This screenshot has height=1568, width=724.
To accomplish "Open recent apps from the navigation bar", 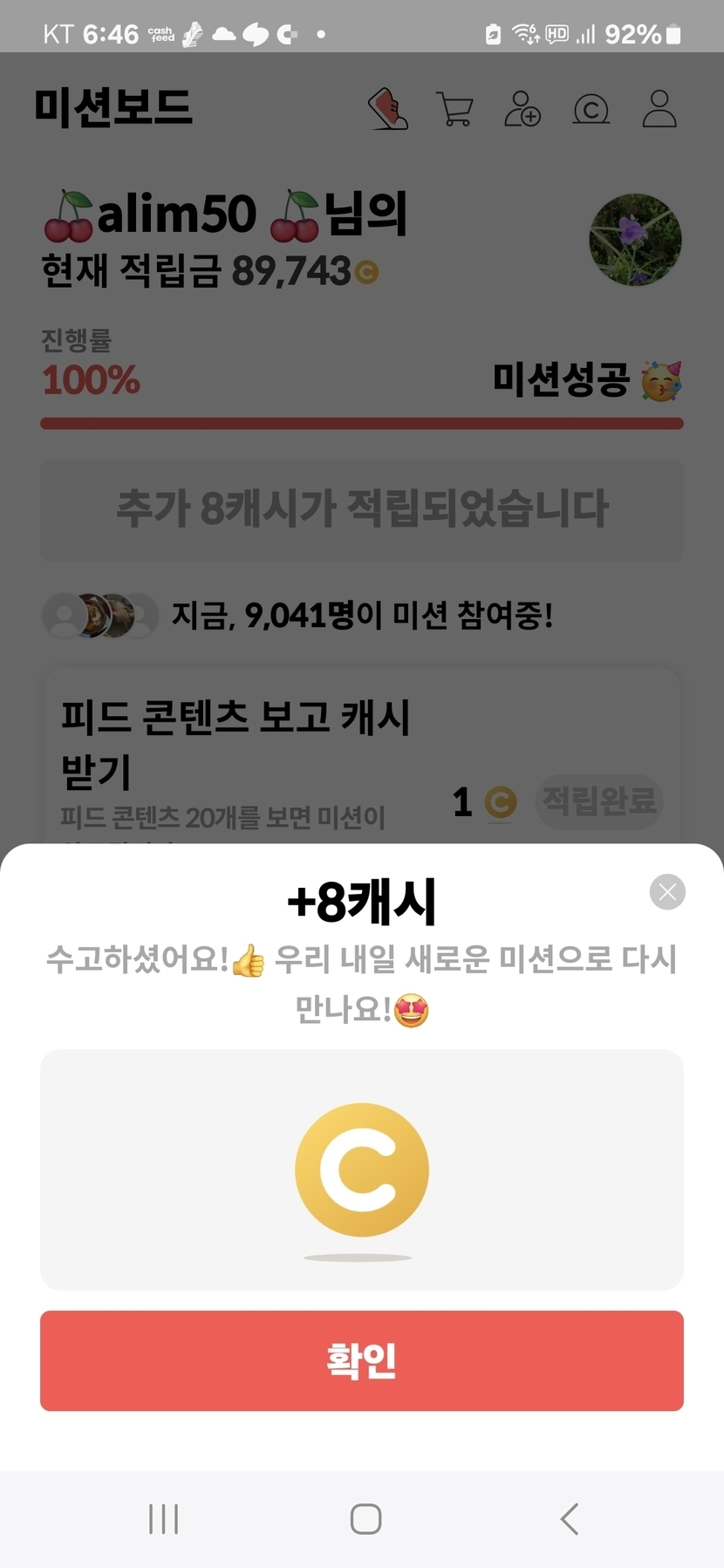I will (163, 1519).
